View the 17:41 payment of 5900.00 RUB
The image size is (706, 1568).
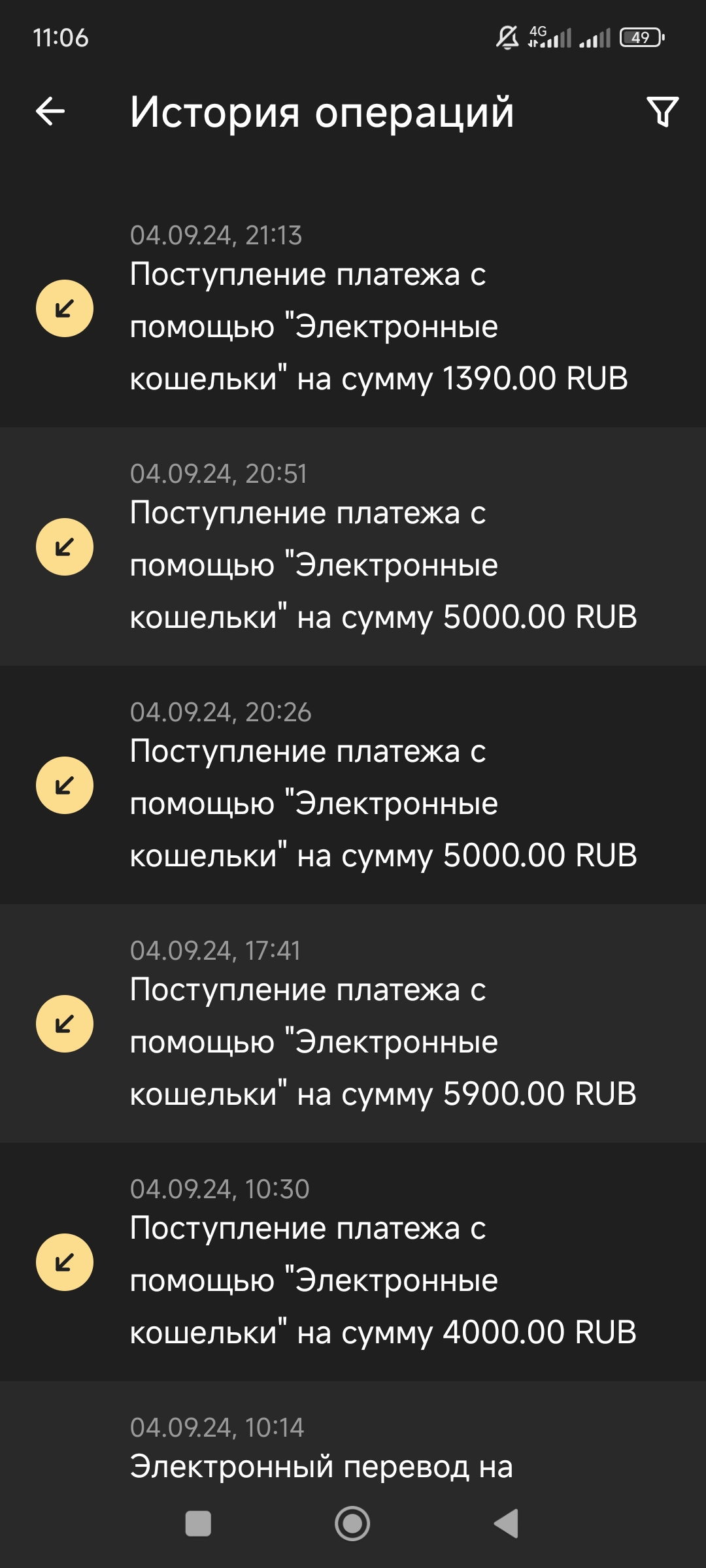[353, 1024]
